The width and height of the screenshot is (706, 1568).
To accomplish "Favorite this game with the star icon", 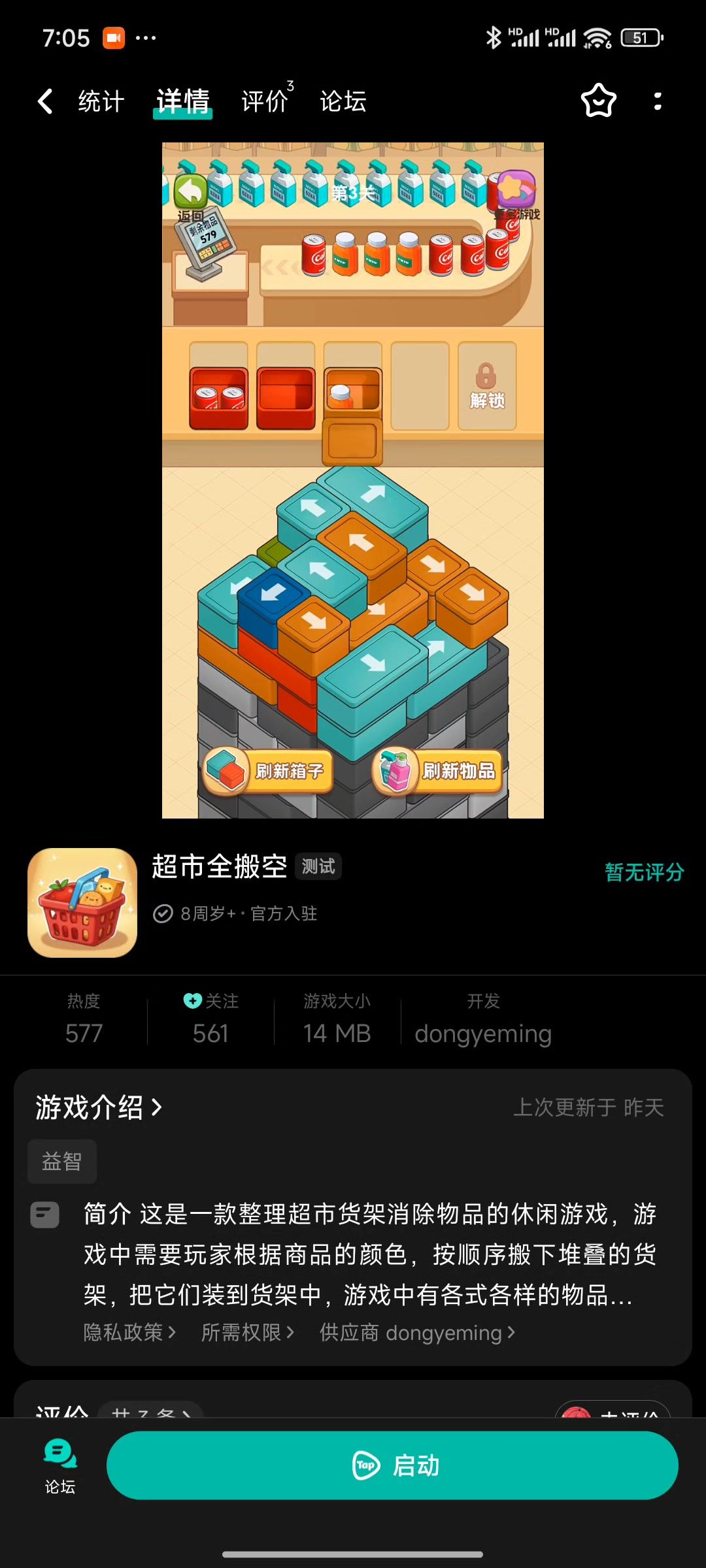I will pos(598,101).
